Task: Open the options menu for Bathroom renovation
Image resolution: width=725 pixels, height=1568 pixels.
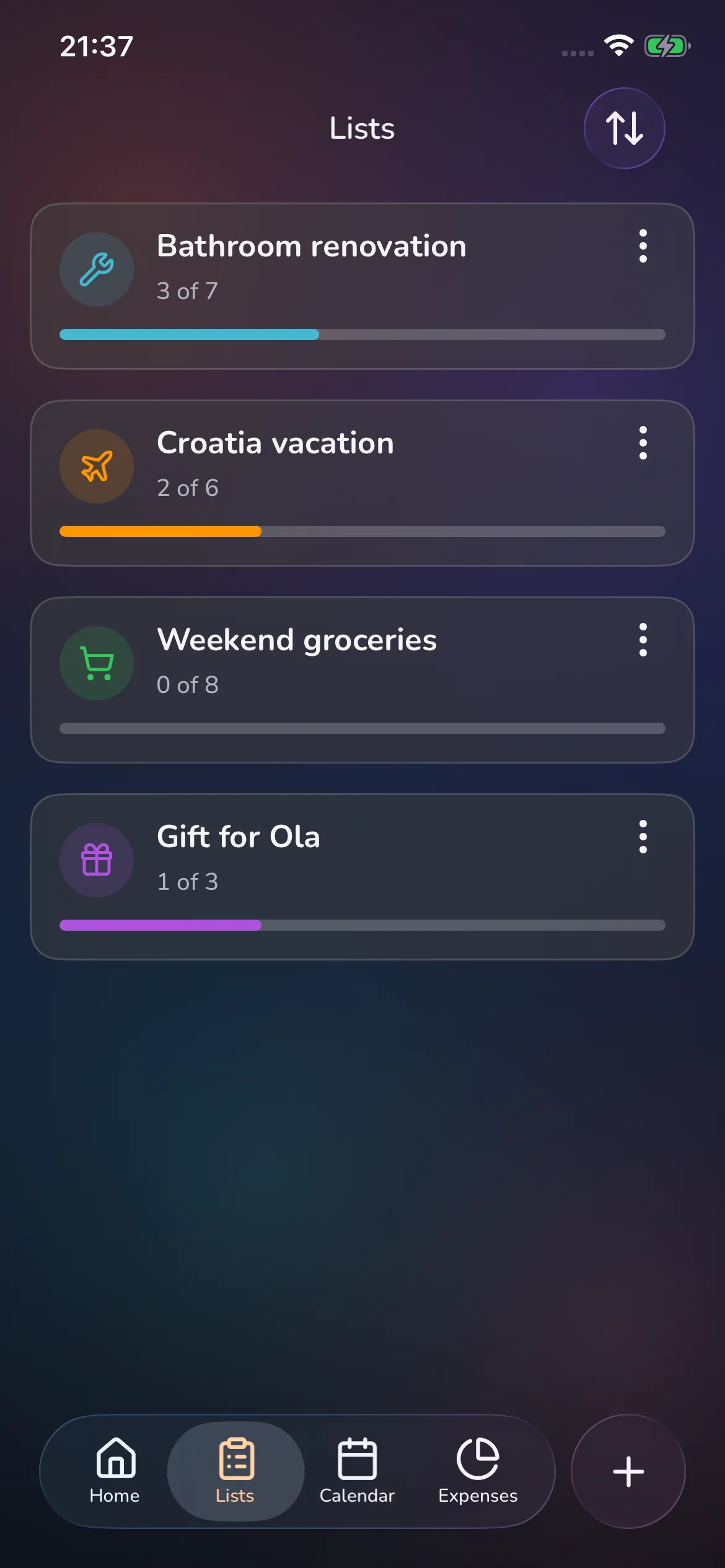Action: (643, 246)
